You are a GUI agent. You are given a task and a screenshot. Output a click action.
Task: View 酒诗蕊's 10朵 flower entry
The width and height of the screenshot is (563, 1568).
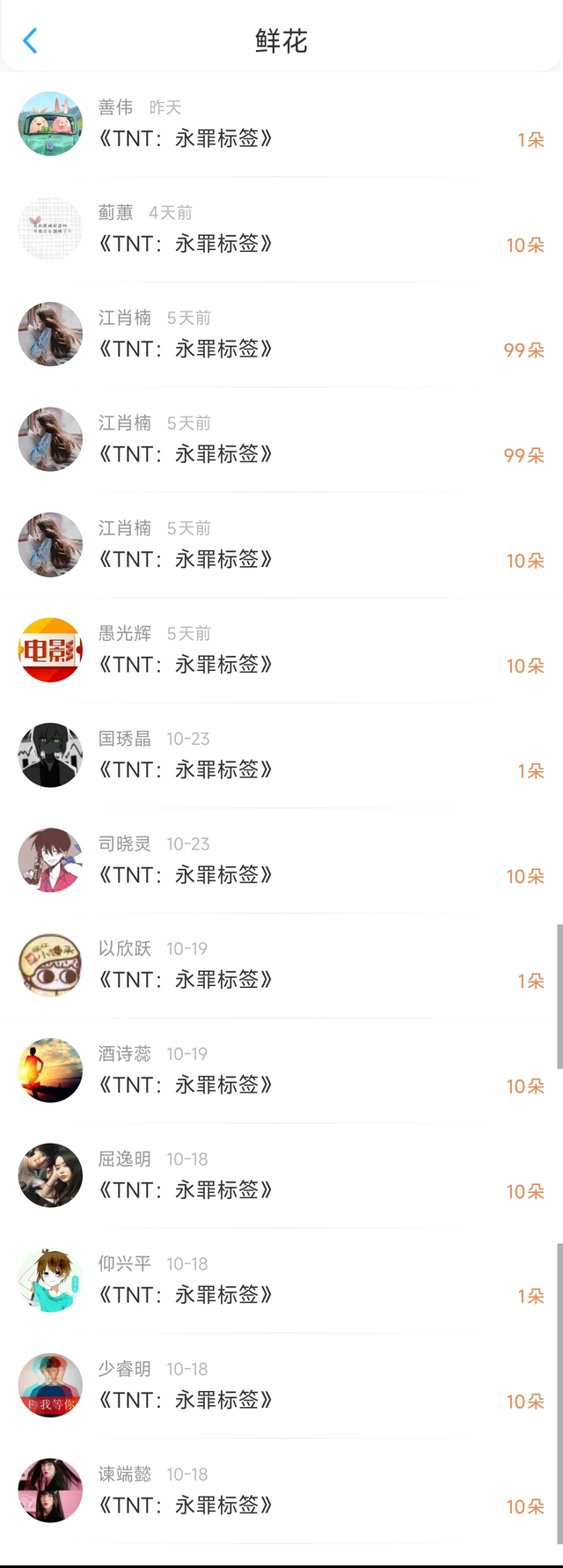tap(281, 1071)
